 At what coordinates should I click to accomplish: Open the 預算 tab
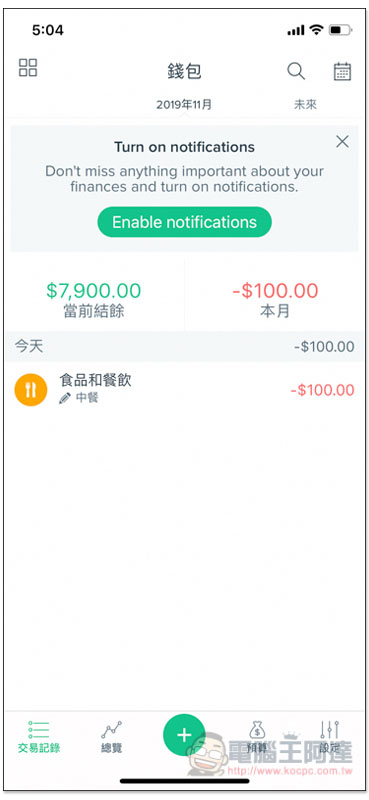(x=257, y=738)
